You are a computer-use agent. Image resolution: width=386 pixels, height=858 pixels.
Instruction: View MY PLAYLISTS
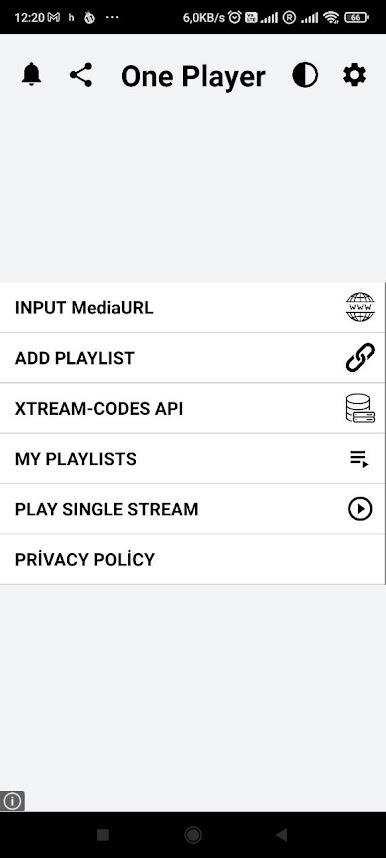click(x=193, y=459)
